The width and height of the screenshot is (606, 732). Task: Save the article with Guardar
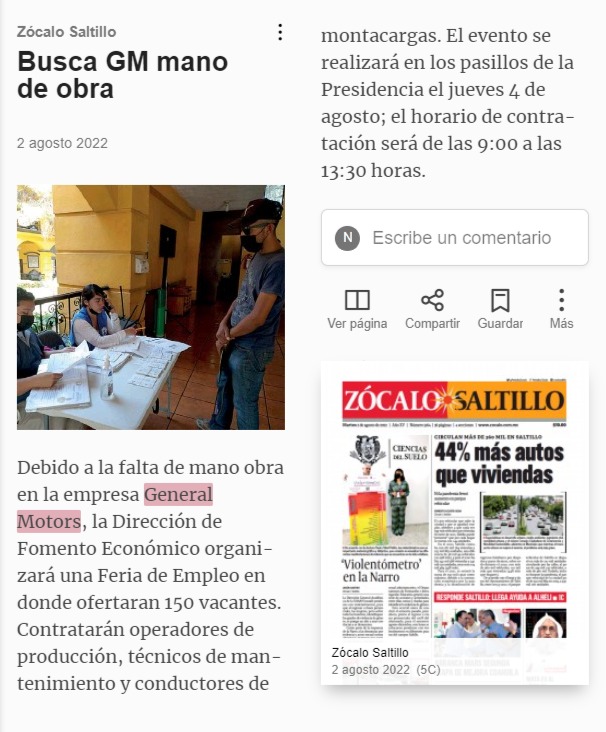click(500, 309)
